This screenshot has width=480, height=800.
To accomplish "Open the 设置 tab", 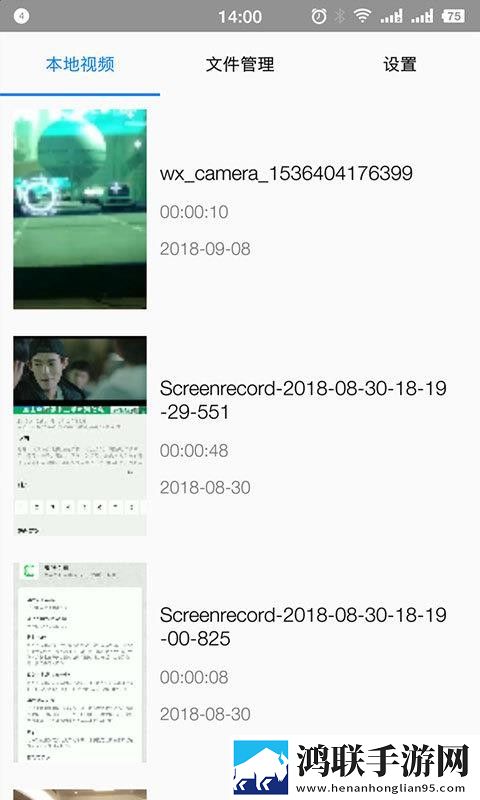I will tap(400, 64).
